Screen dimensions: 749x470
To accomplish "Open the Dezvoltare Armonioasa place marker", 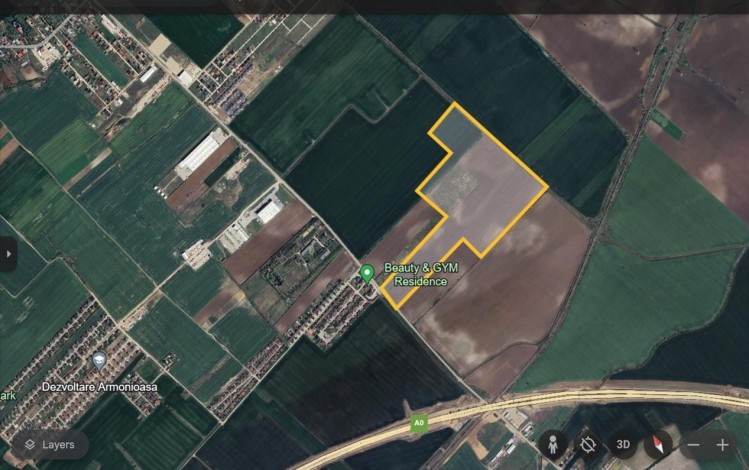I will (x=99, y=360).
